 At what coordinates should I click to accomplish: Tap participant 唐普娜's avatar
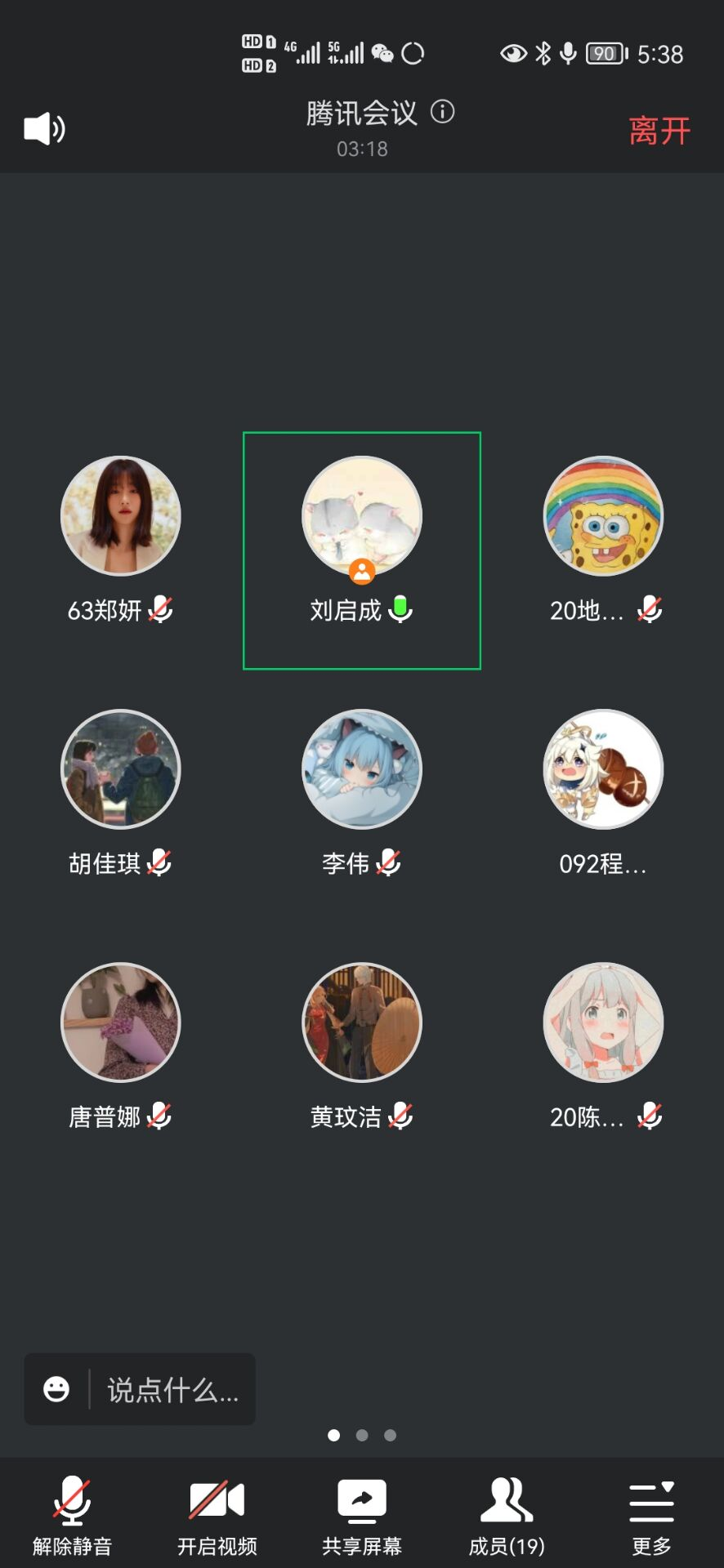coord(120,1022)
